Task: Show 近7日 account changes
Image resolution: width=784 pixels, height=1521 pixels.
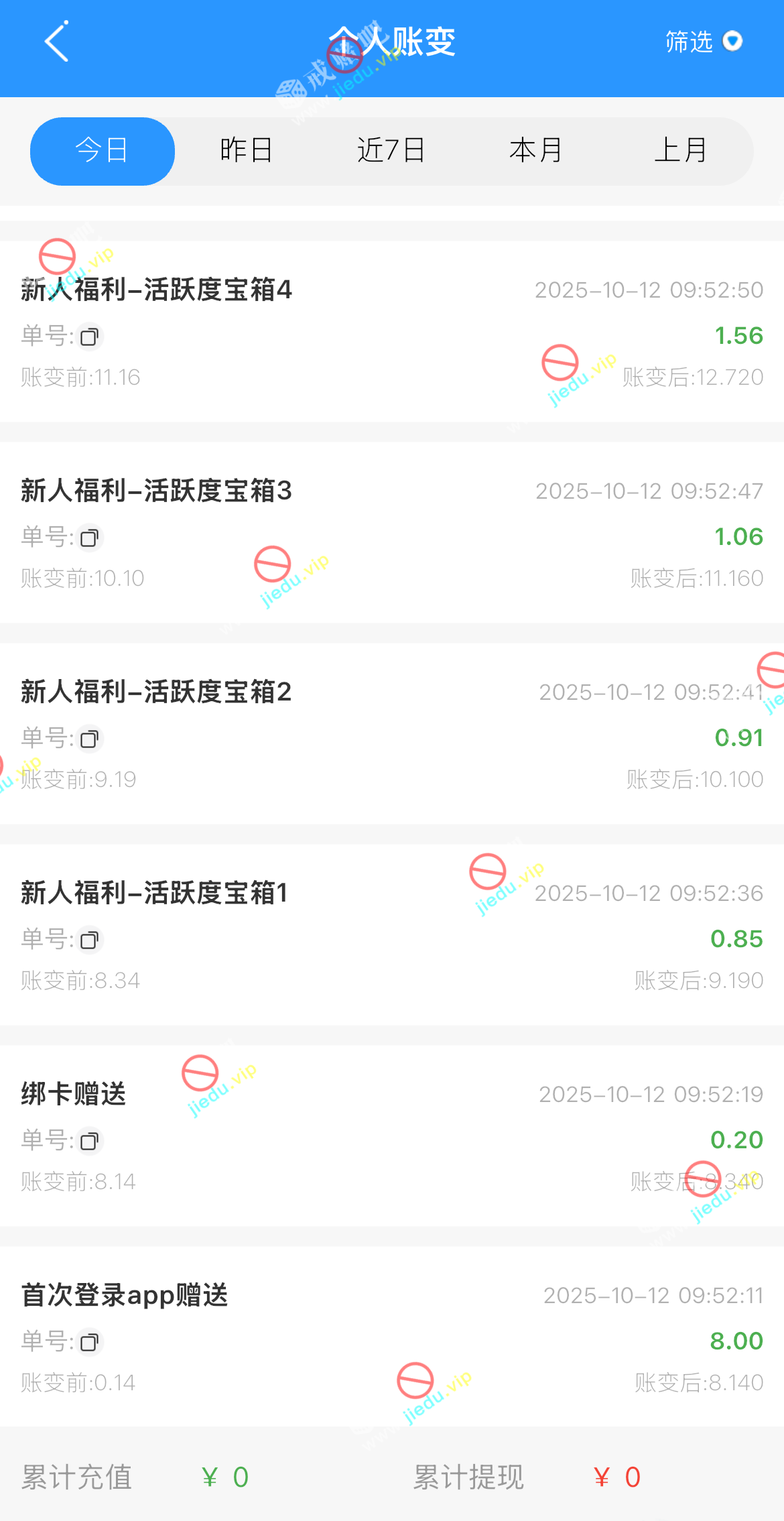Action: 391,151
